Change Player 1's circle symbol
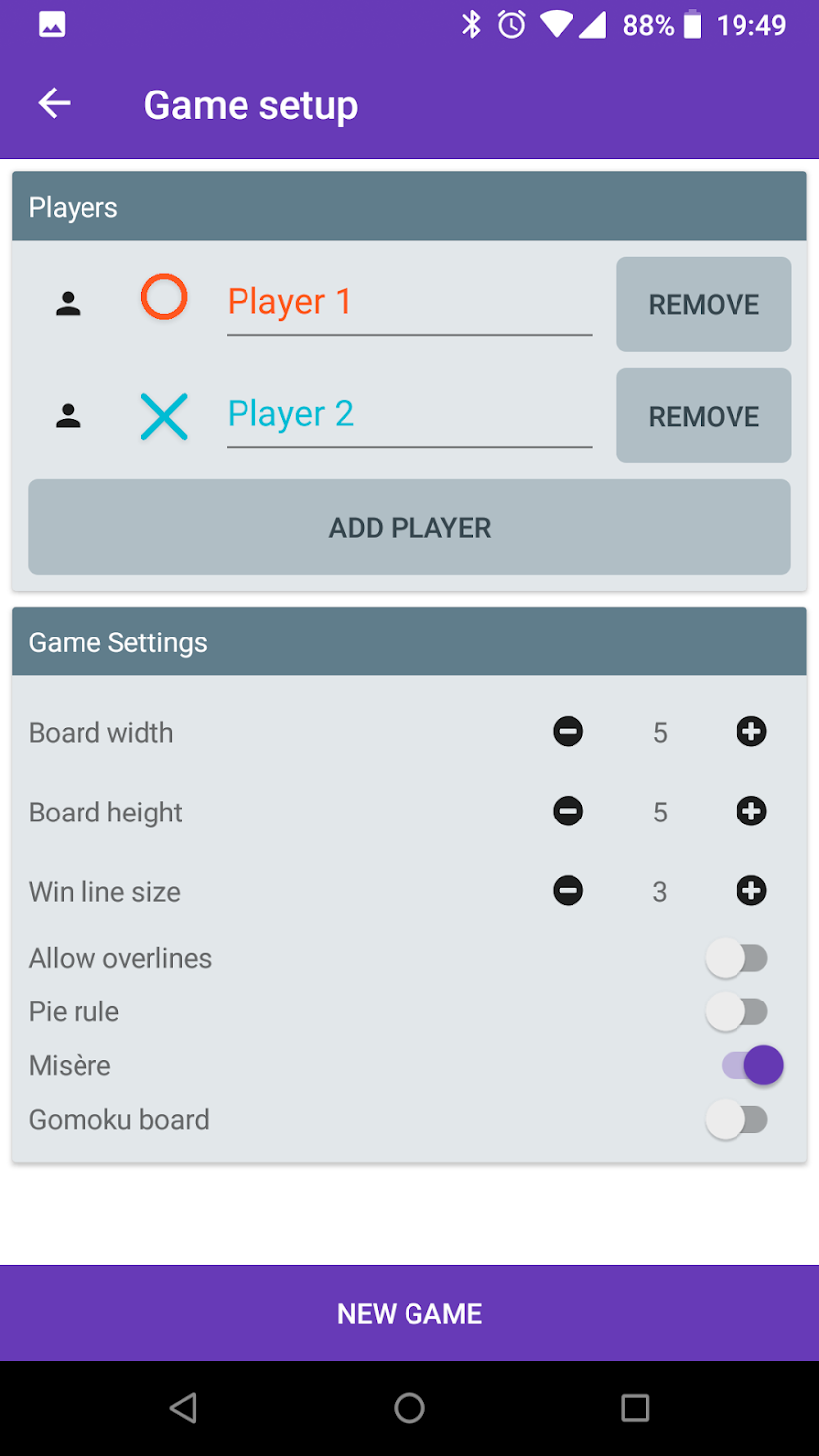This screenshot has width=819, height=1456. click(x=164, y=297)
